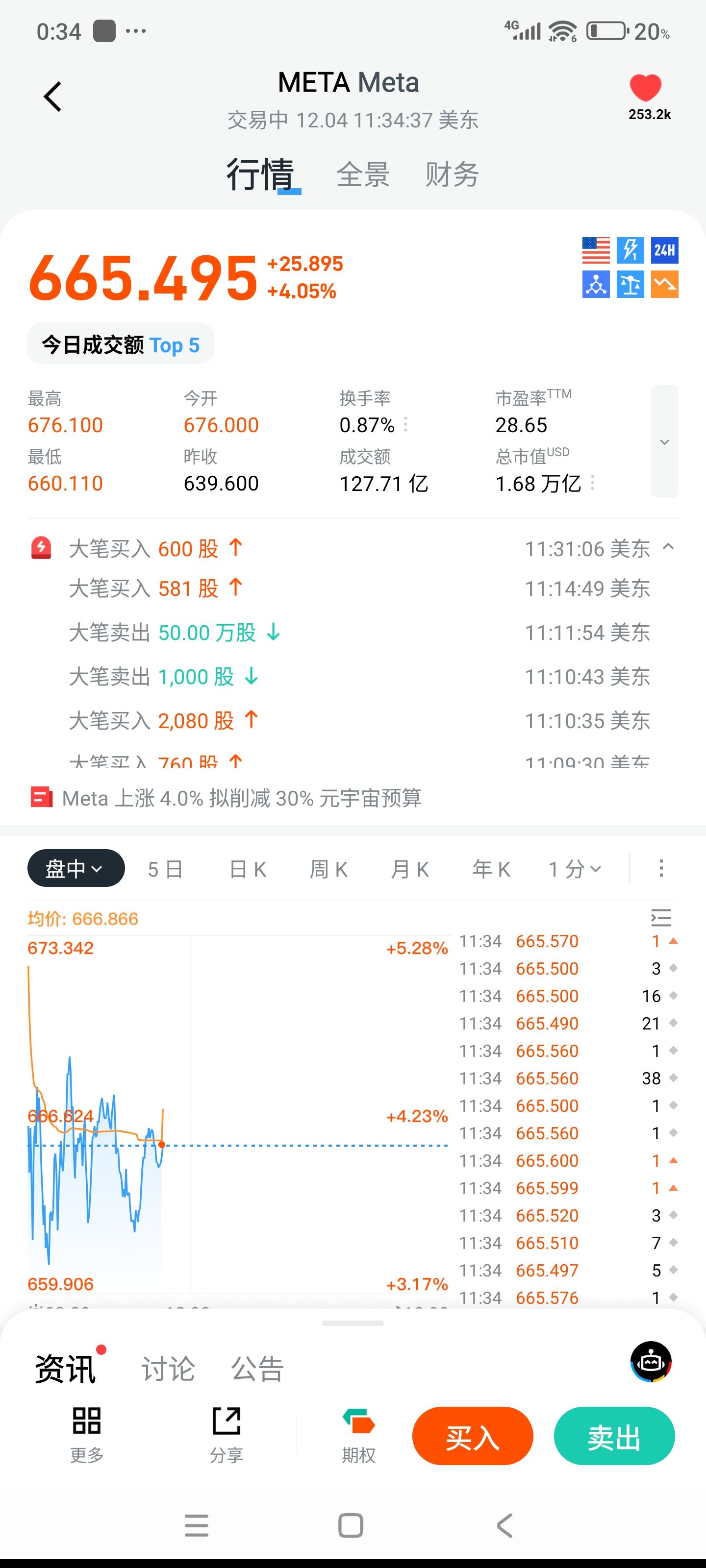
Task: Open 期权 options trading
Action: 359,1435
